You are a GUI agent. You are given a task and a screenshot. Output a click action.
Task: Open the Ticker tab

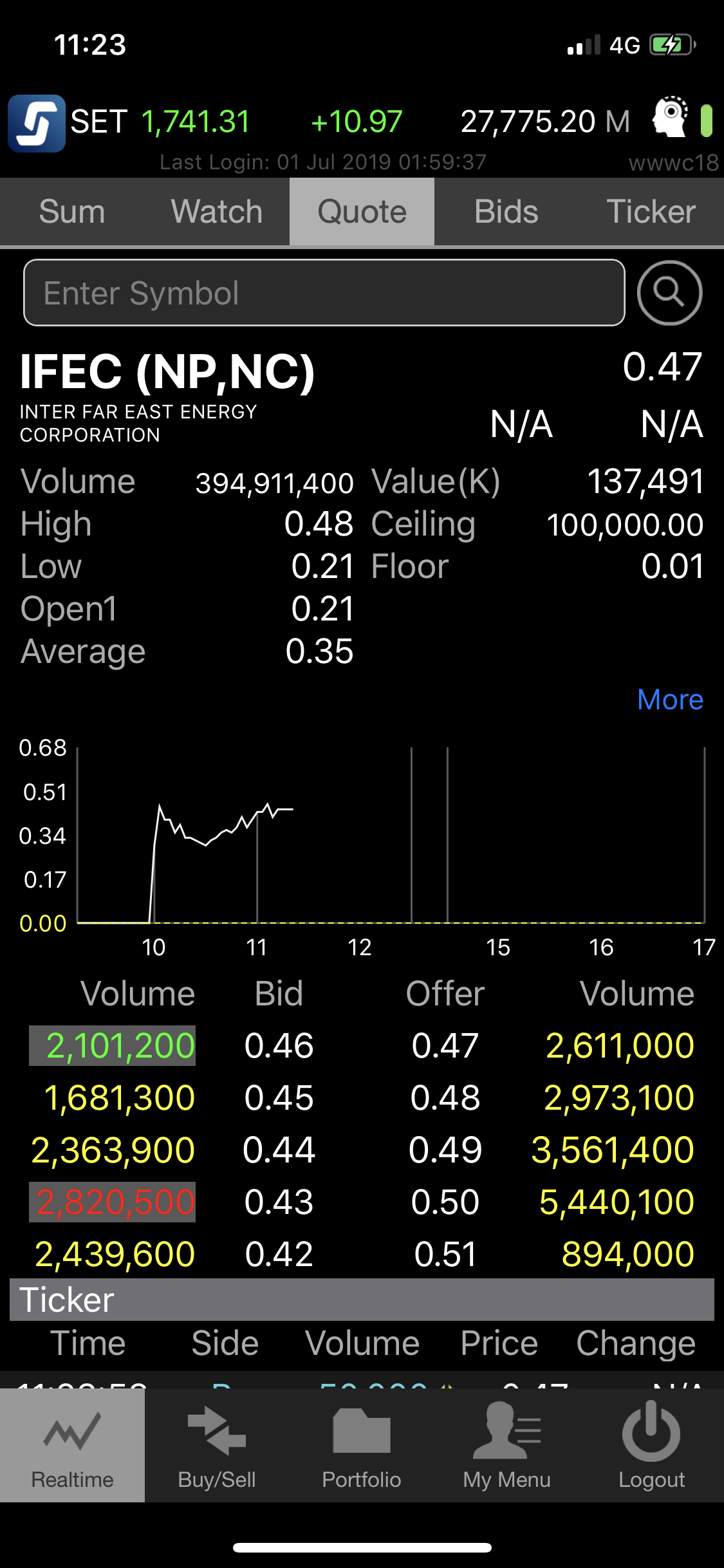tap(651, 212)
